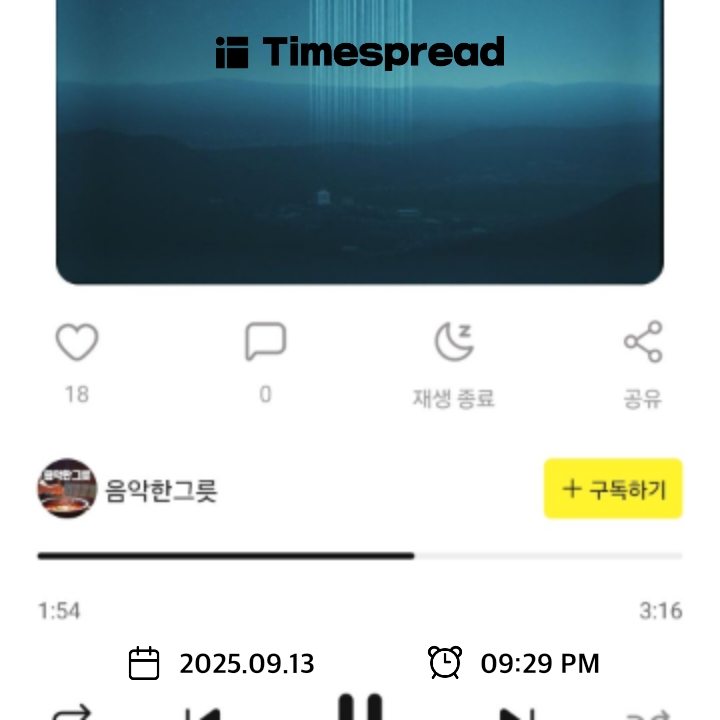Skip to the previous track
Viewport: 720px width, 720px height.
pyautogui.click(x=202, y=714)
